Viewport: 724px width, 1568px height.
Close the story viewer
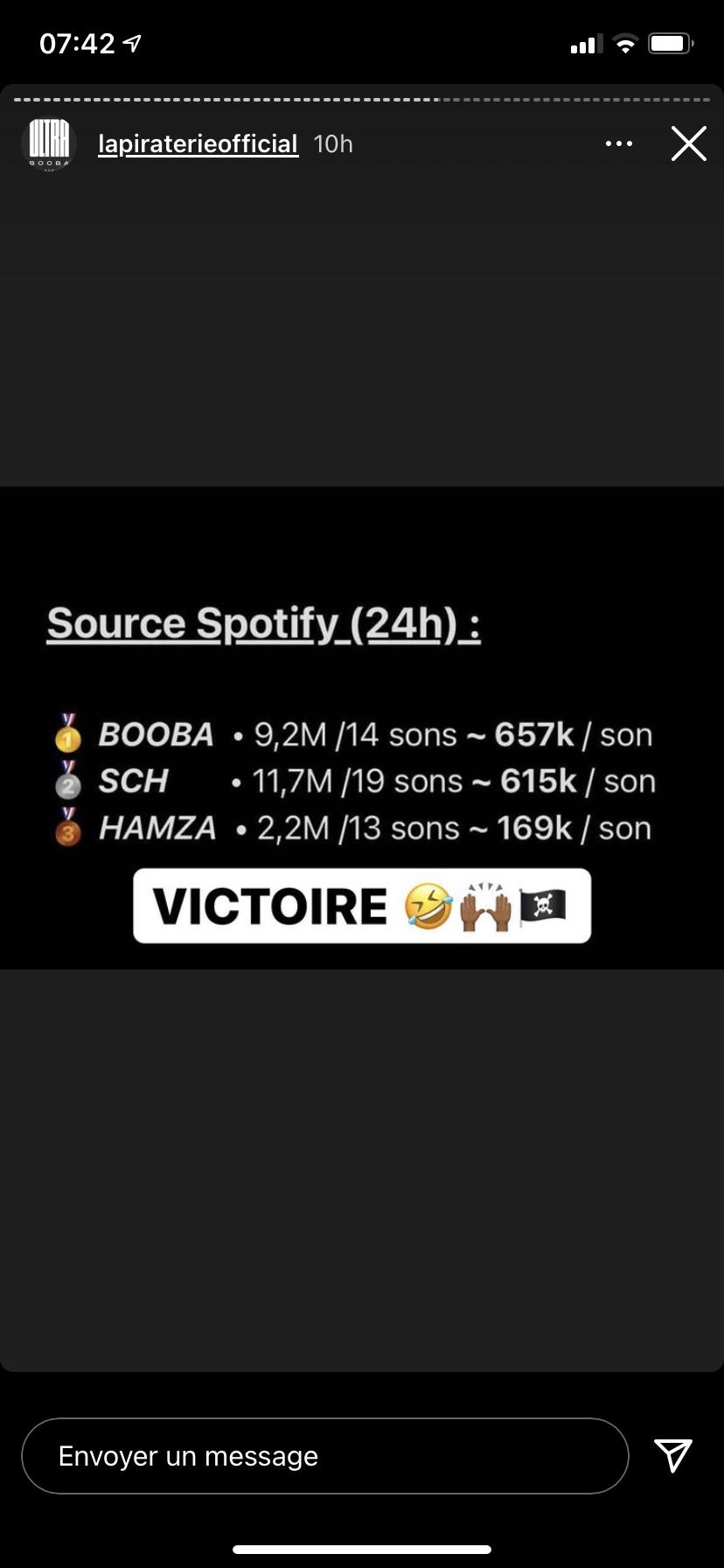pos(688,143)
